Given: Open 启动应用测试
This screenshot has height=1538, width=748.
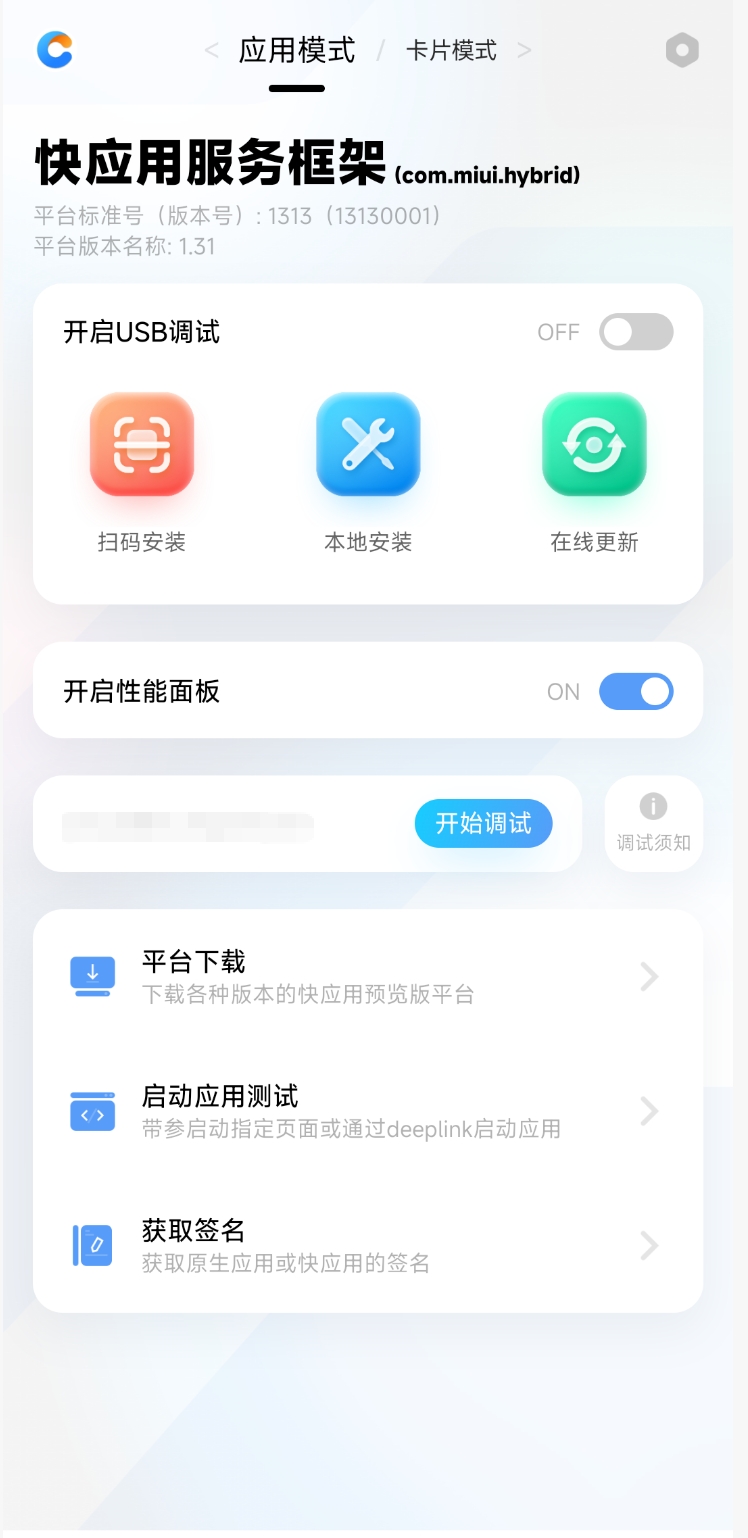Looking at the screenshot, I should pos(368,1111).
